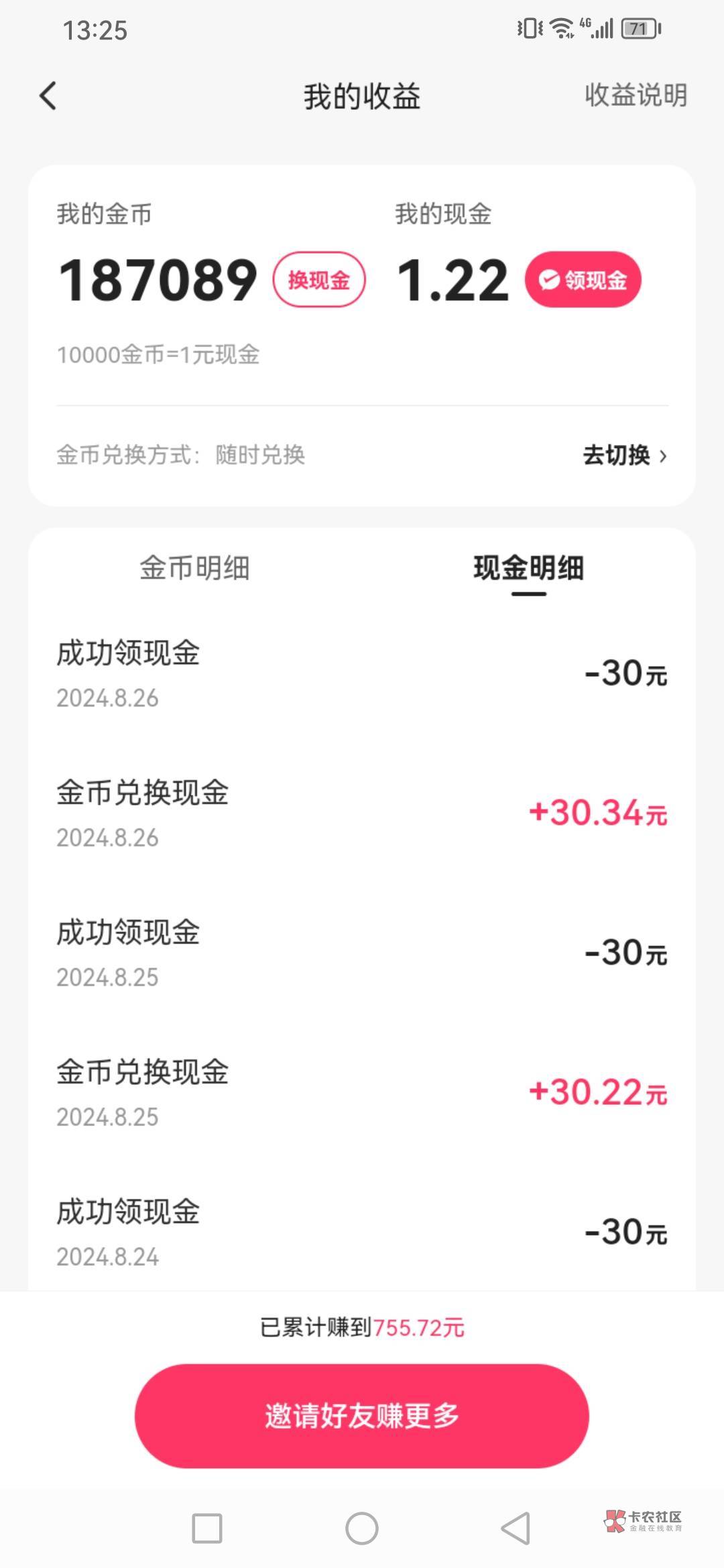Tap 换现金 to exchange coins
Image resolution: width=724 pixels, height=1568 pixels.
pyautogui.click(x=318, y=280)
